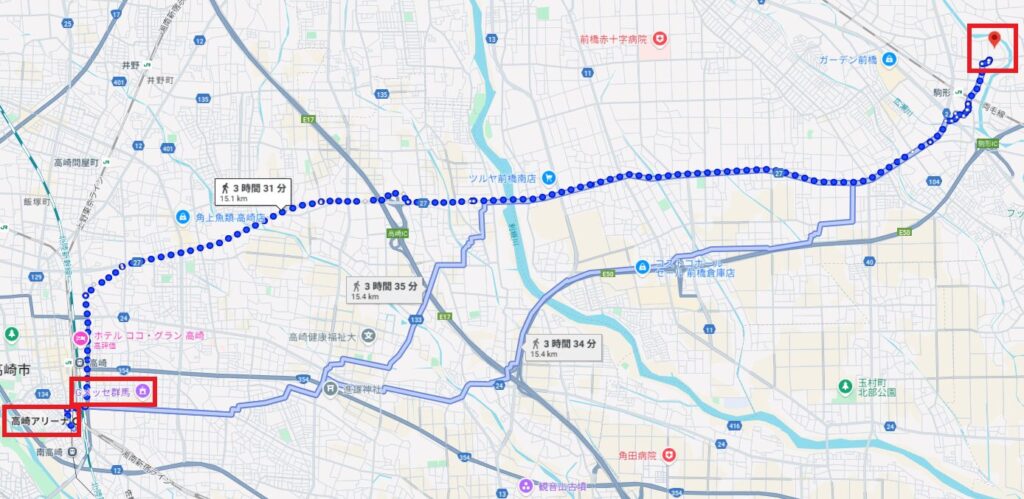The image size is (1024, 499).
Task: Open the ホテル ココ・グラン 高崎 hotel marker
Action: coord(80,337)
